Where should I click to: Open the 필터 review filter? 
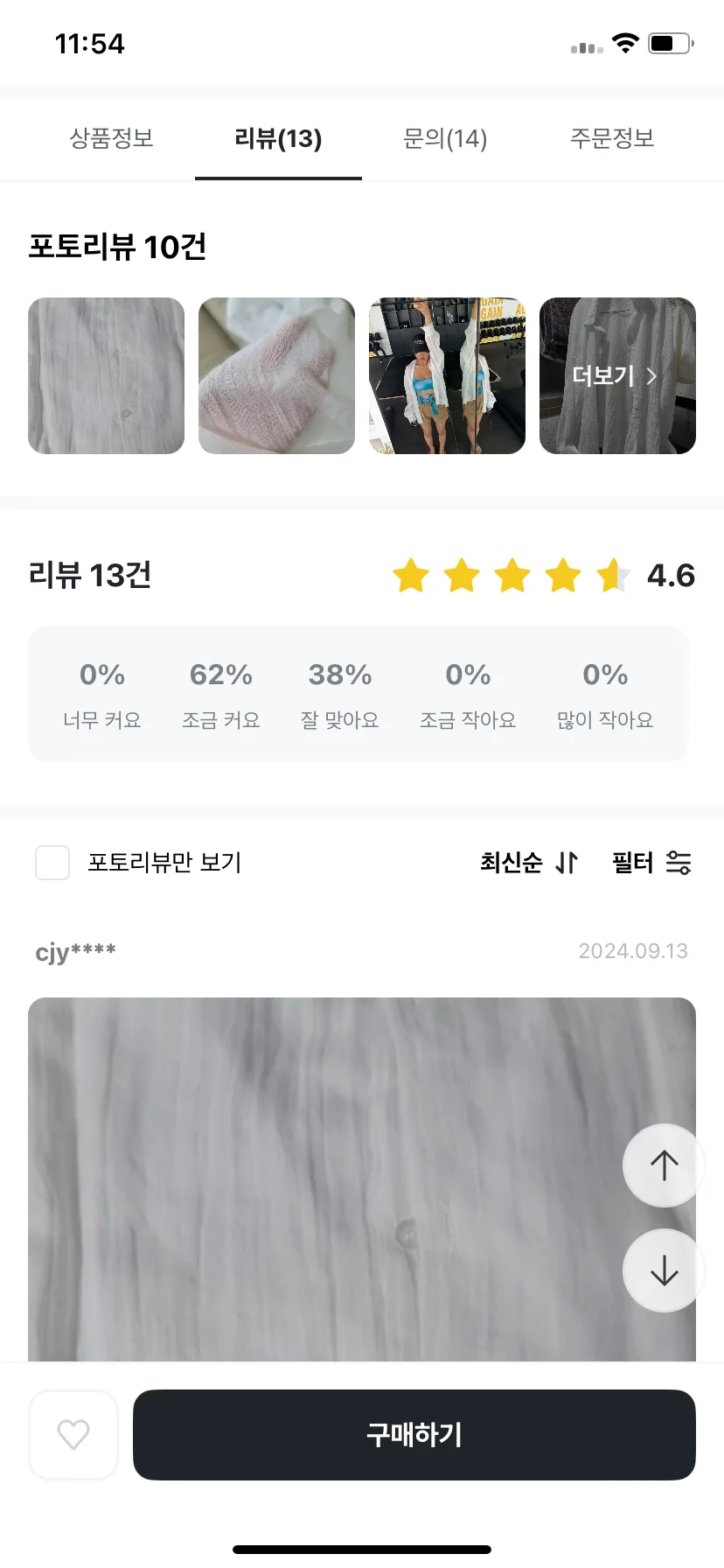tap(651, 863)
